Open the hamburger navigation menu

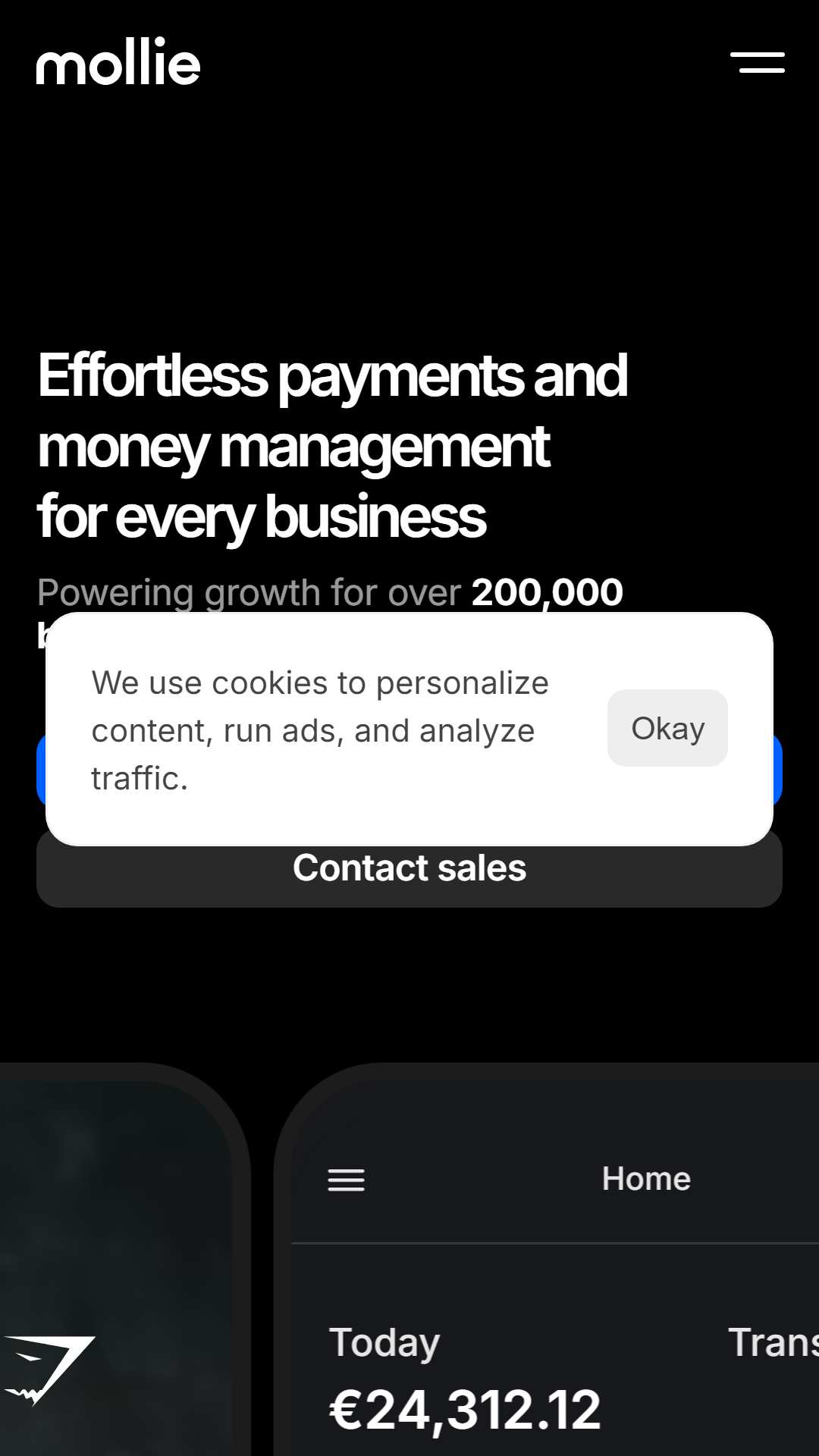click(758, 63)
